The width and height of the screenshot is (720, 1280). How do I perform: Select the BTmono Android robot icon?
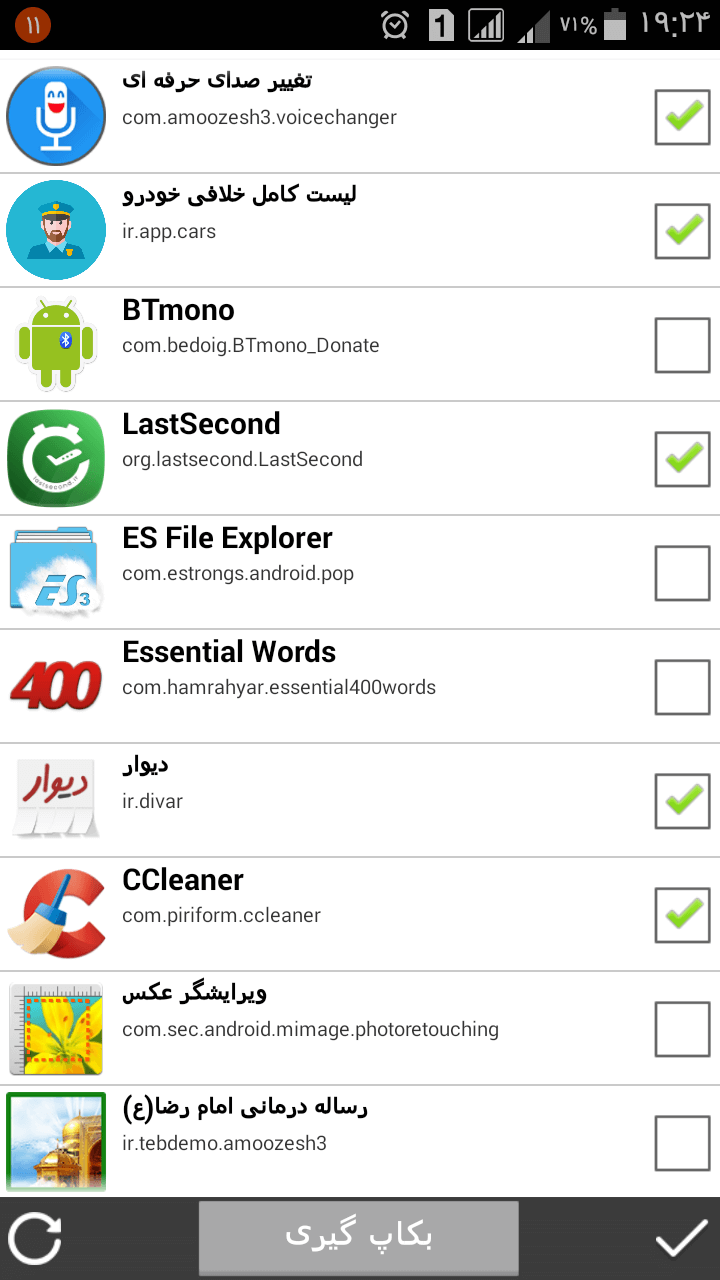56,344
